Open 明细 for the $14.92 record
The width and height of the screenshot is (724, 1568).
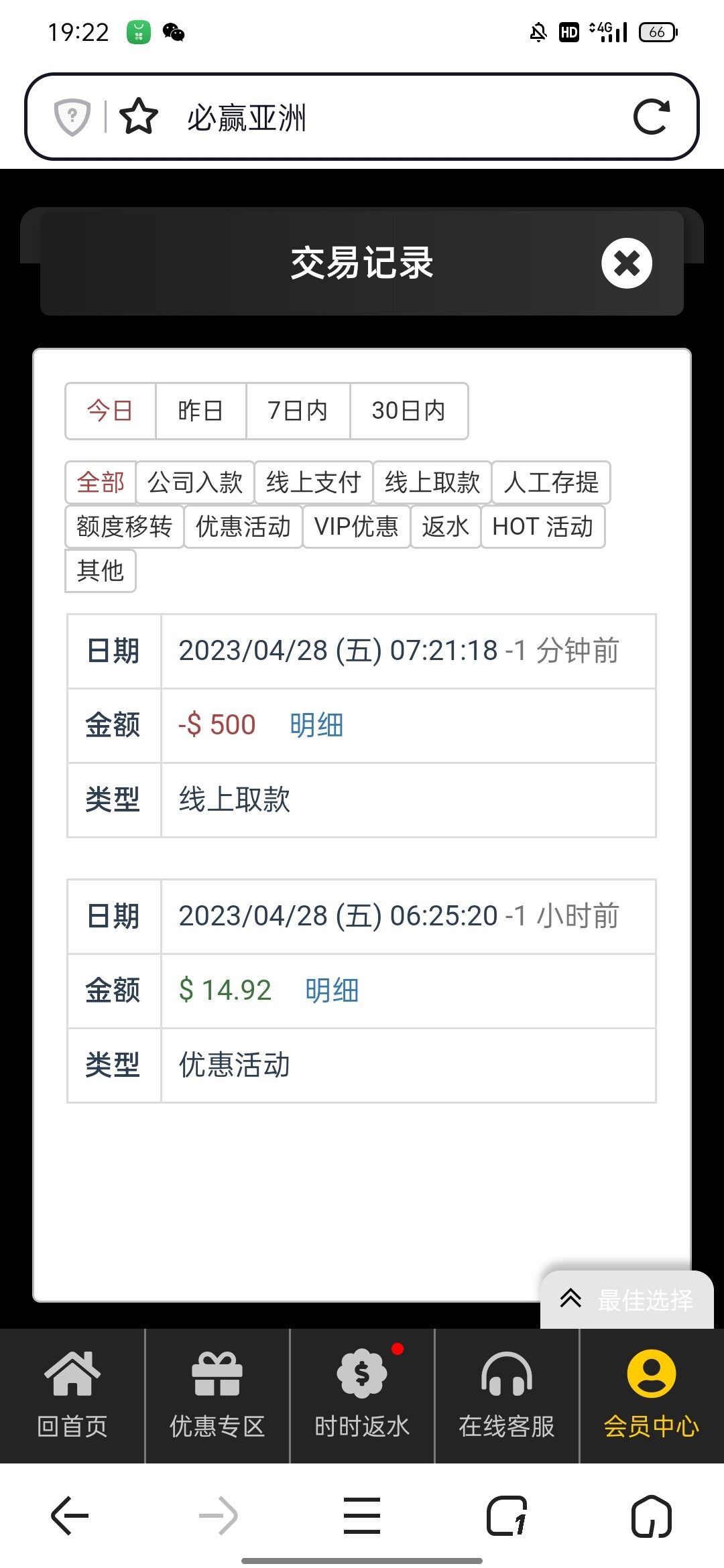(332, 990)
